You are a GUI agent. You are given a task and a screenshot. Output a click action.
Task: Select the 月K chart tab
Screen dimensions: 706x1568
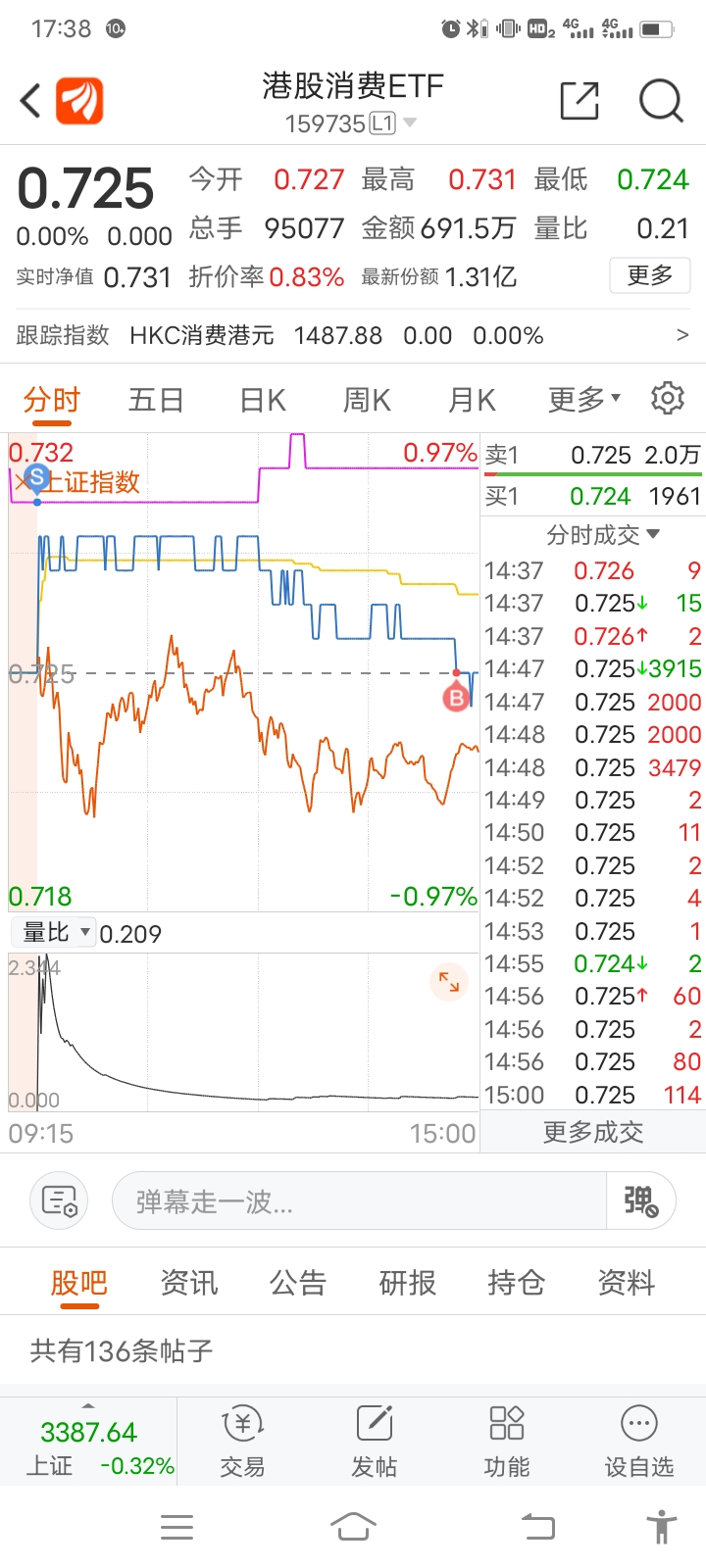(472, 400)
